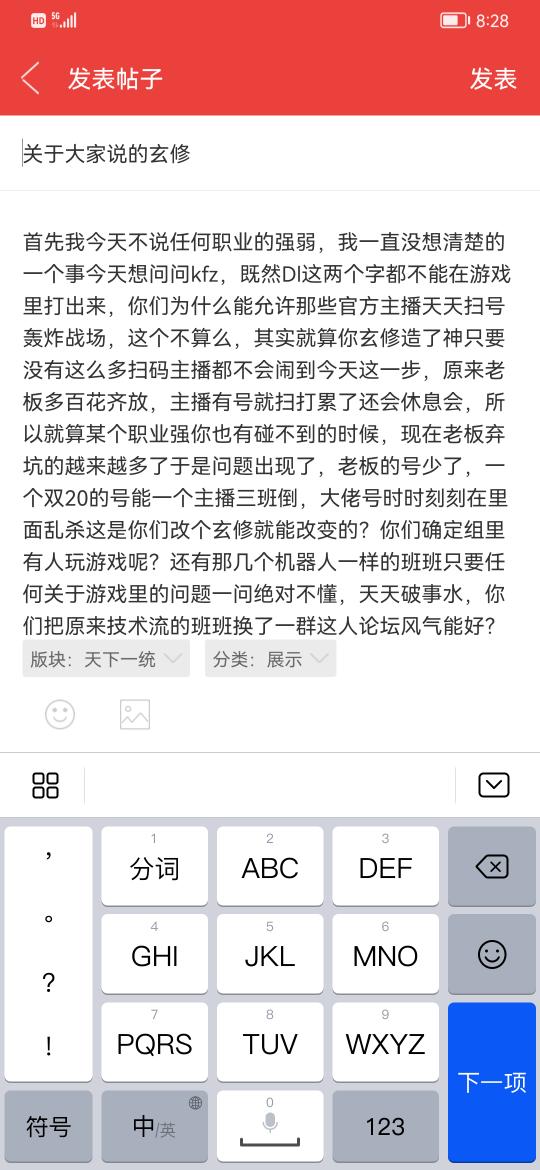Go back using the top-left arrow

click(x=30, y=78)
